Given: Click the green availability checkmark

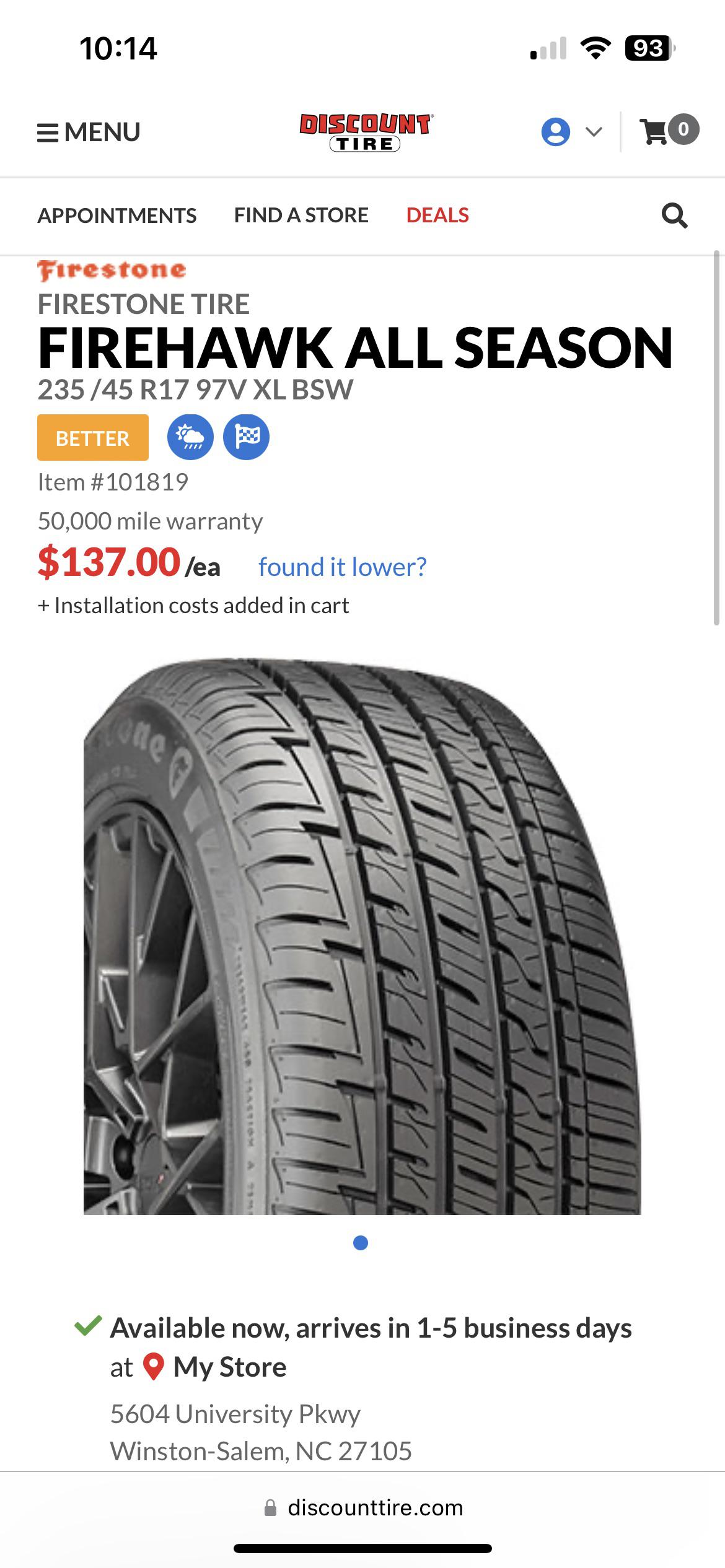Looking at the screenshot, I should pyautogui.click(x=87, y=1327).
